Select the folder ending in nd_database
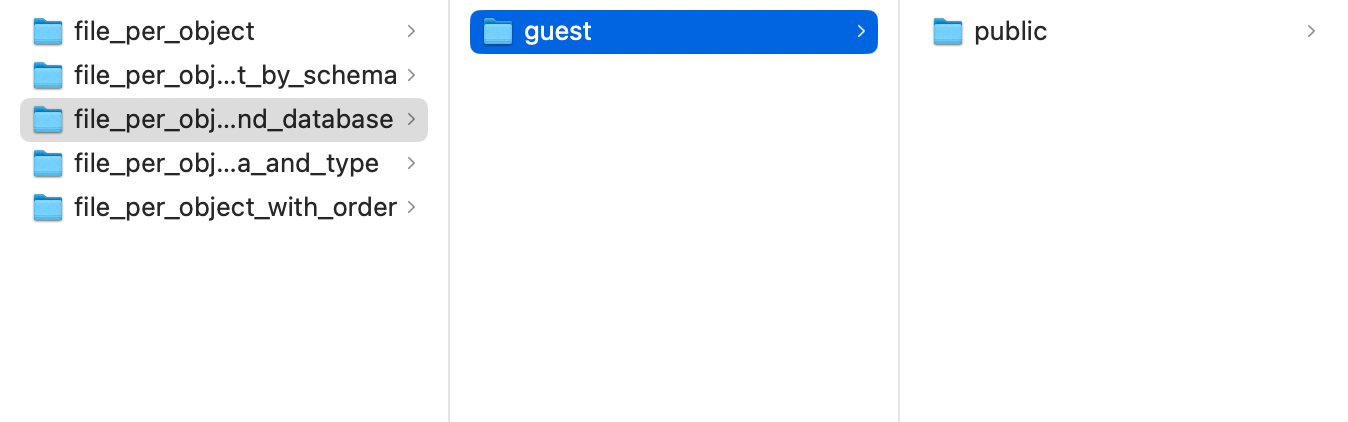The image size is (1348, 422). click(233, 120)
